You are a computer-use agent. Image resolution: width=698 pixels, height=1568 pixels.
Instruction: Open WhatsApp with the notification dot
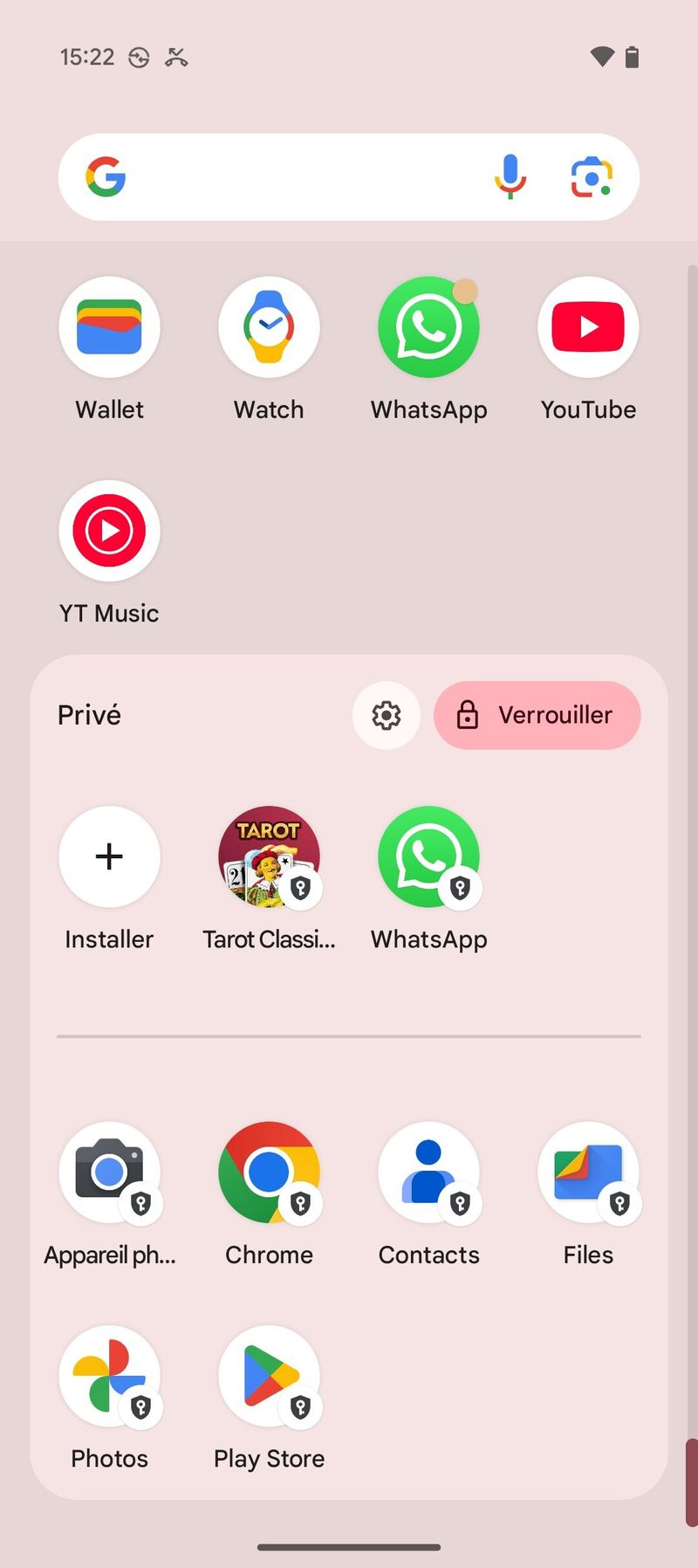(x=428, y=327)
